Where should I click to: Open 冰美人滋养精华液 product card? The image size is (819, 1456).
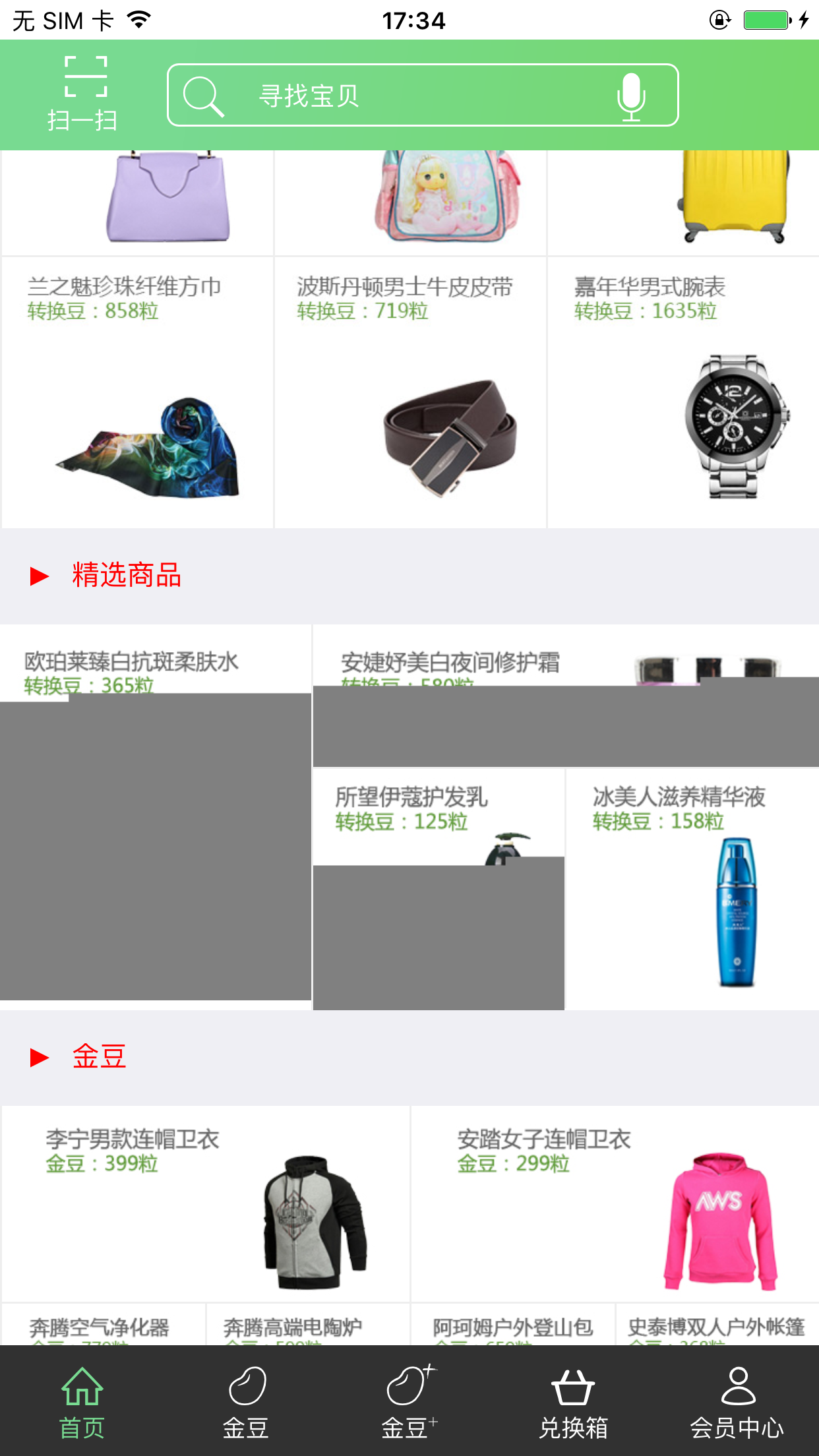coord(692,888)
